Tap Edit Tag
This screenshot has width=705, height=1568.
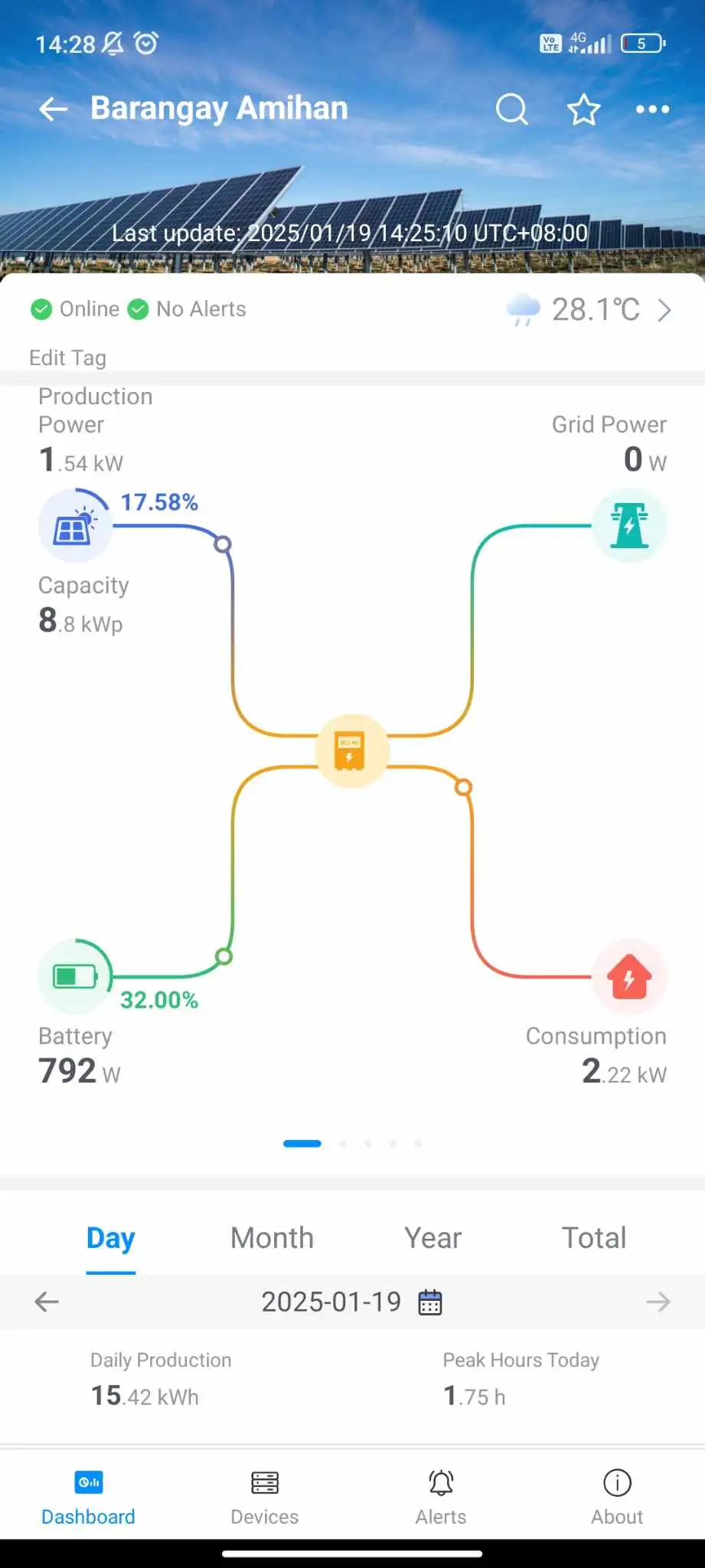coord(67,358)
